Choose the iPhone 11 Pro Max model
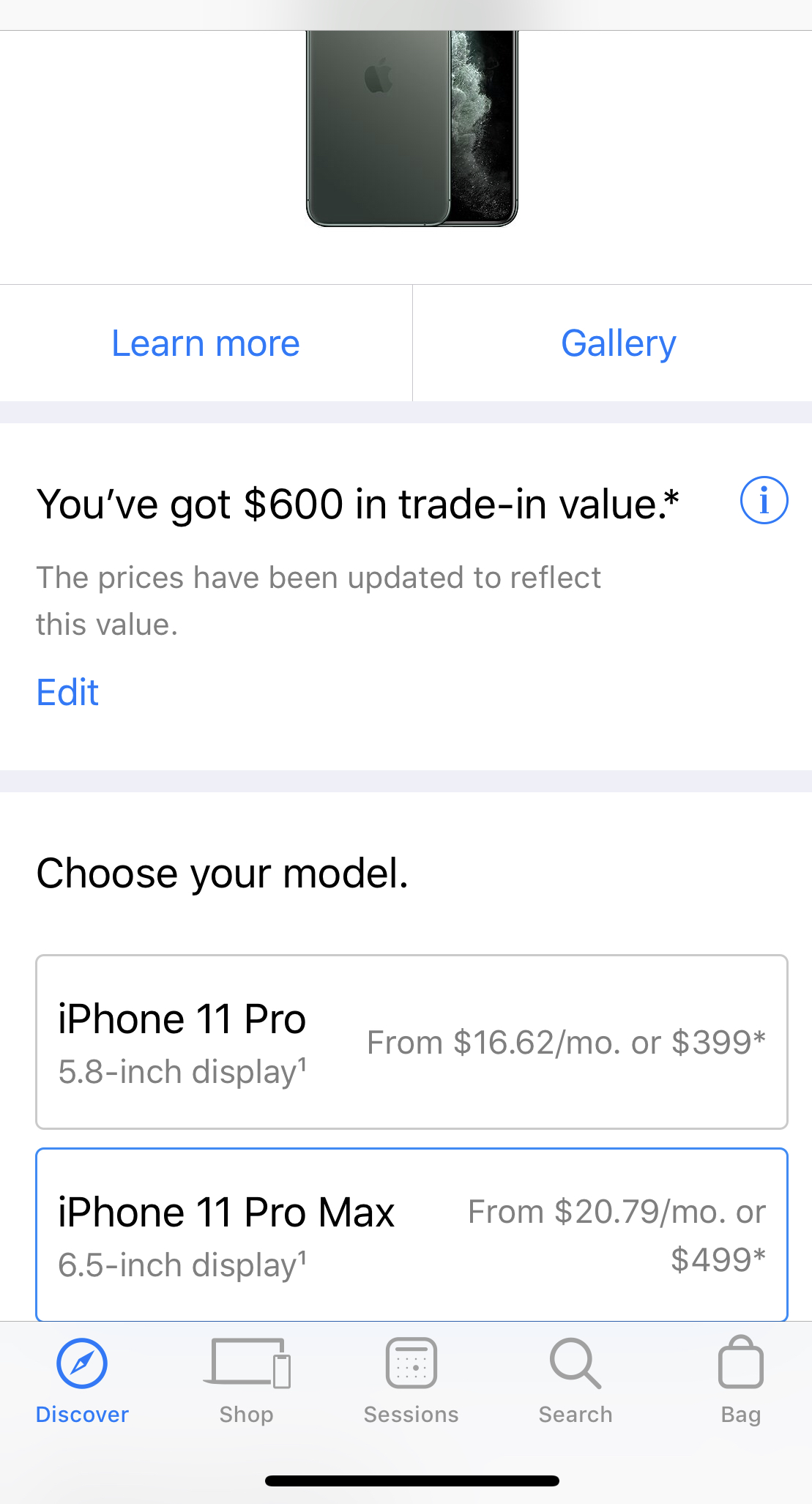This screenshot has width=812, height=1504. tap(411, 1235)
